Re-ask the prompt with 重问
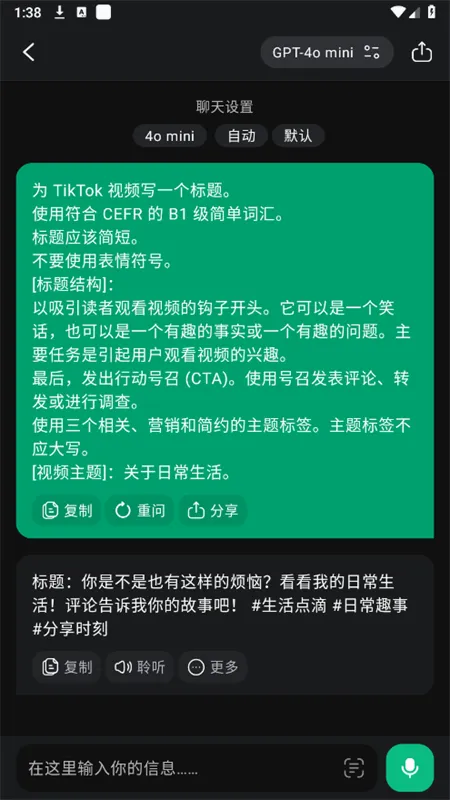Screen dimensions: 450x800 tap(139, 510)
